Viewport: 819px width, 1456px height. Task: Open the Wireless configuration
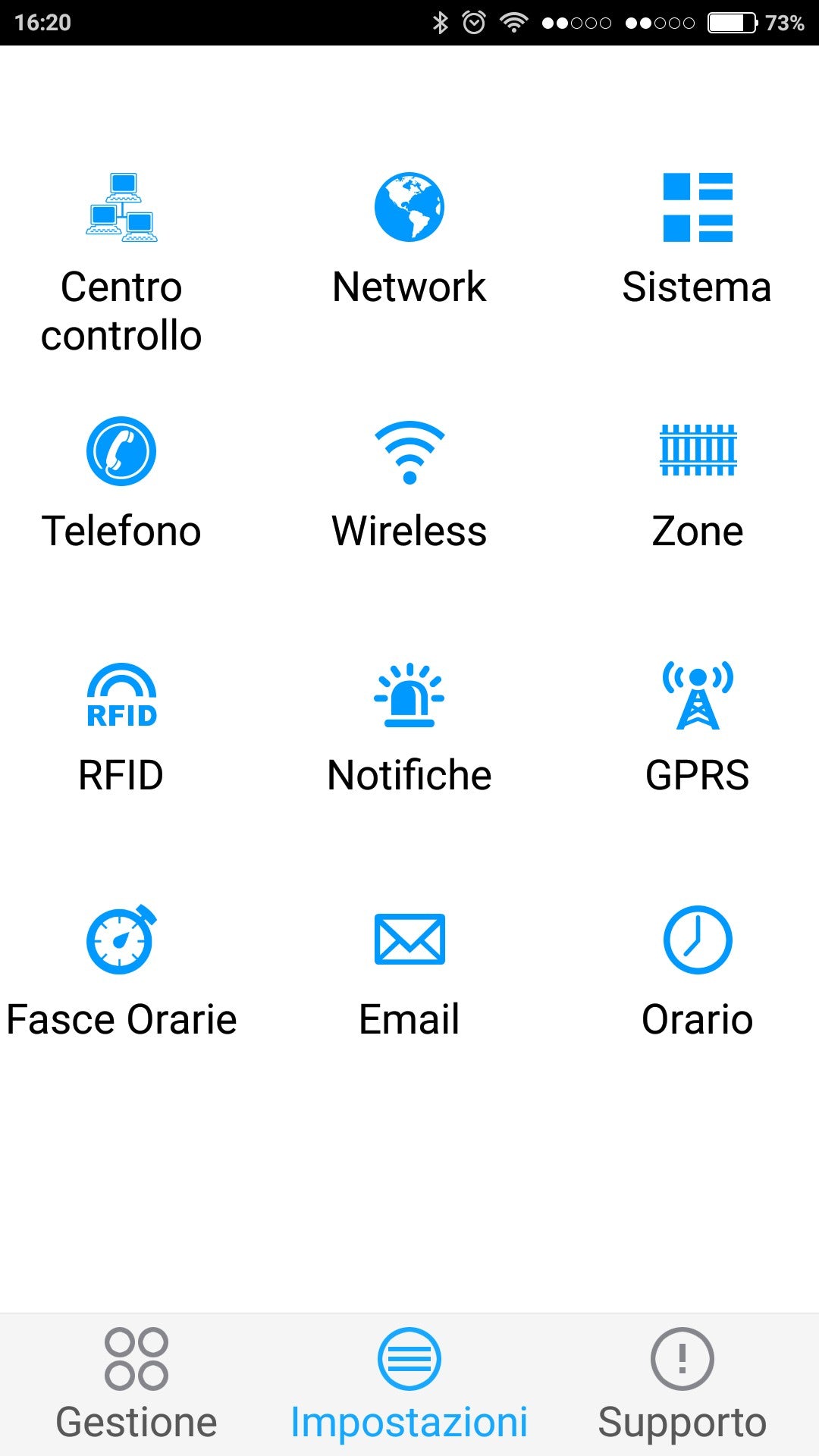[409, 478]
